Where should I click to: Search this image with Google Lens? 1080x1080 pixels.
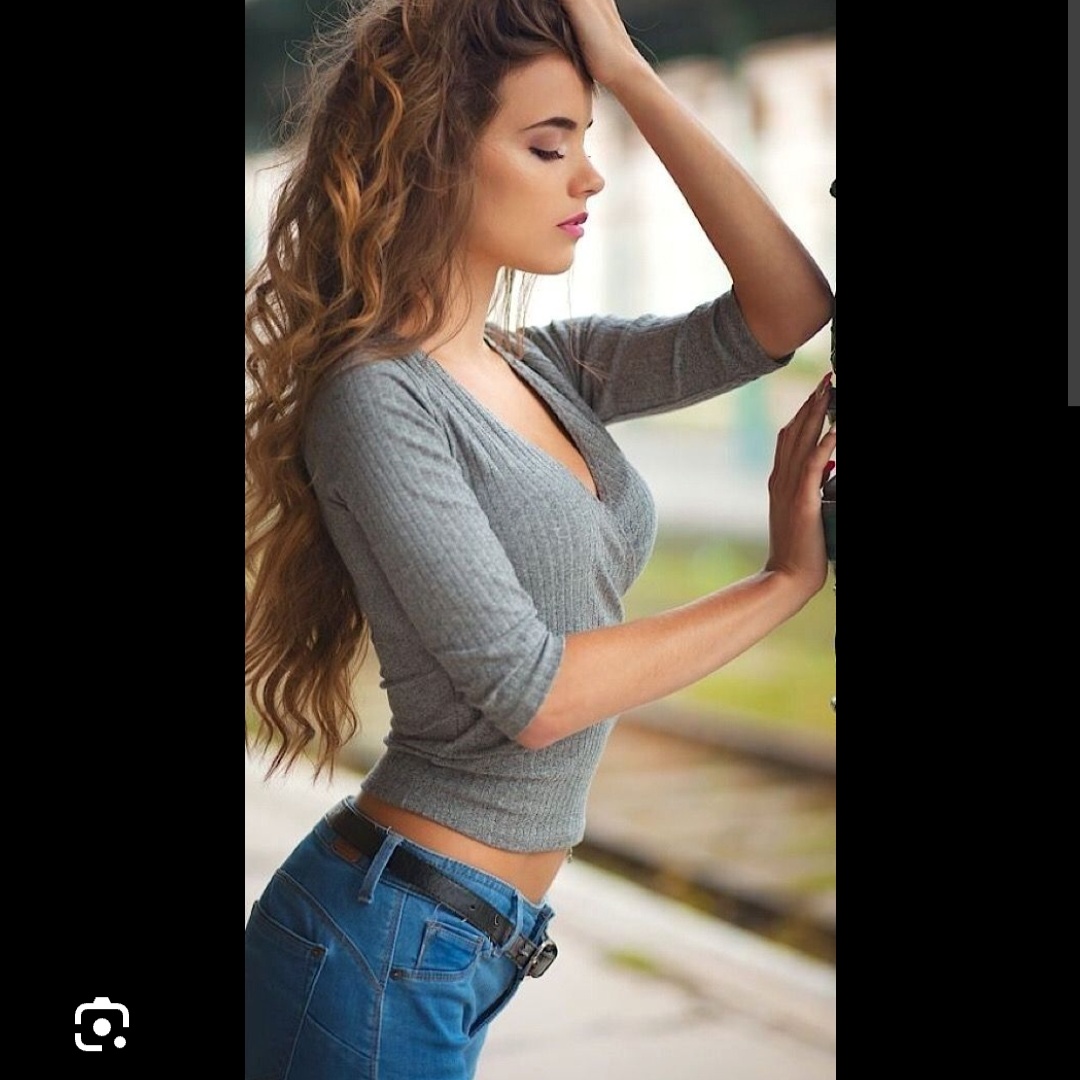point(102,1024)
